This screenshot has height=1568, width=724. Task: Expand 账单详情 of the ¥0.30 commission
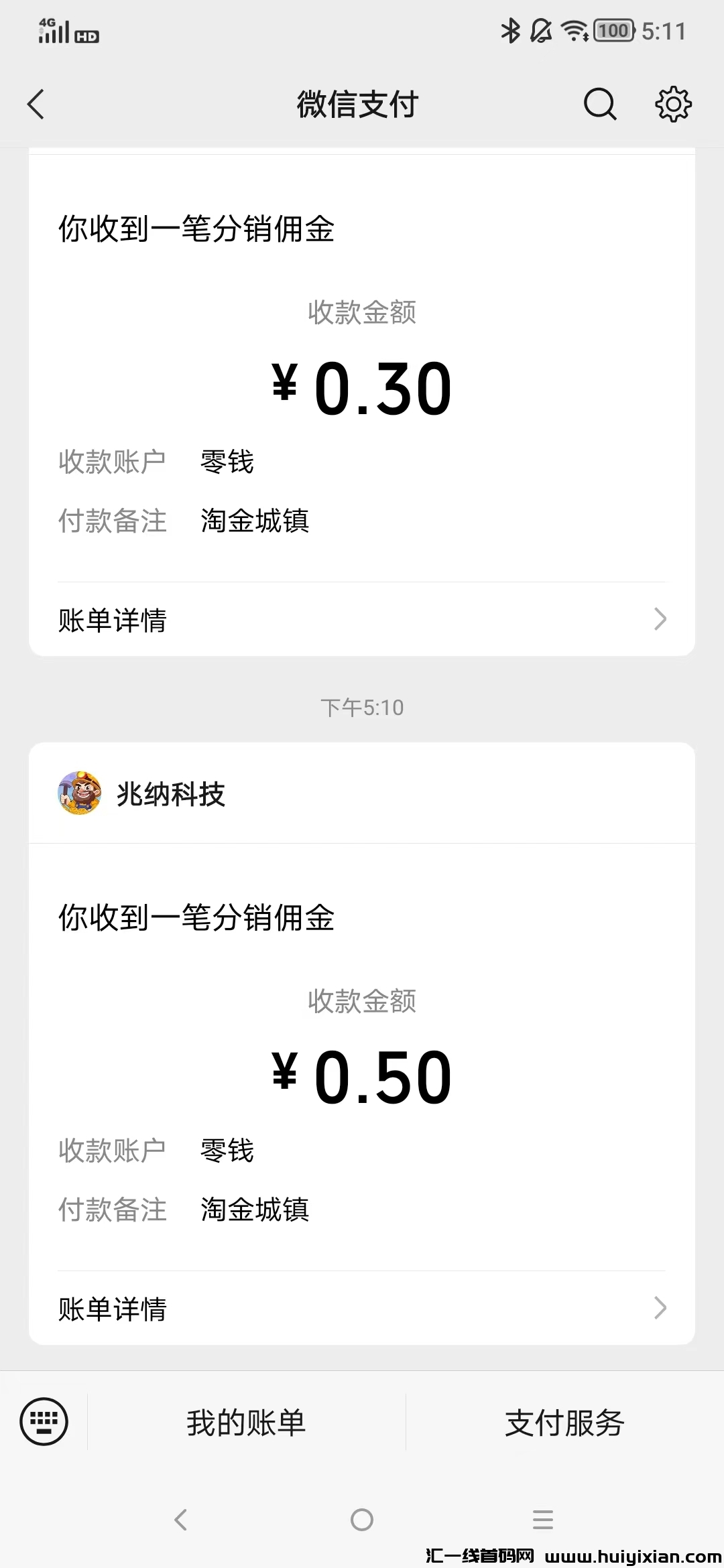coord(112,620)
